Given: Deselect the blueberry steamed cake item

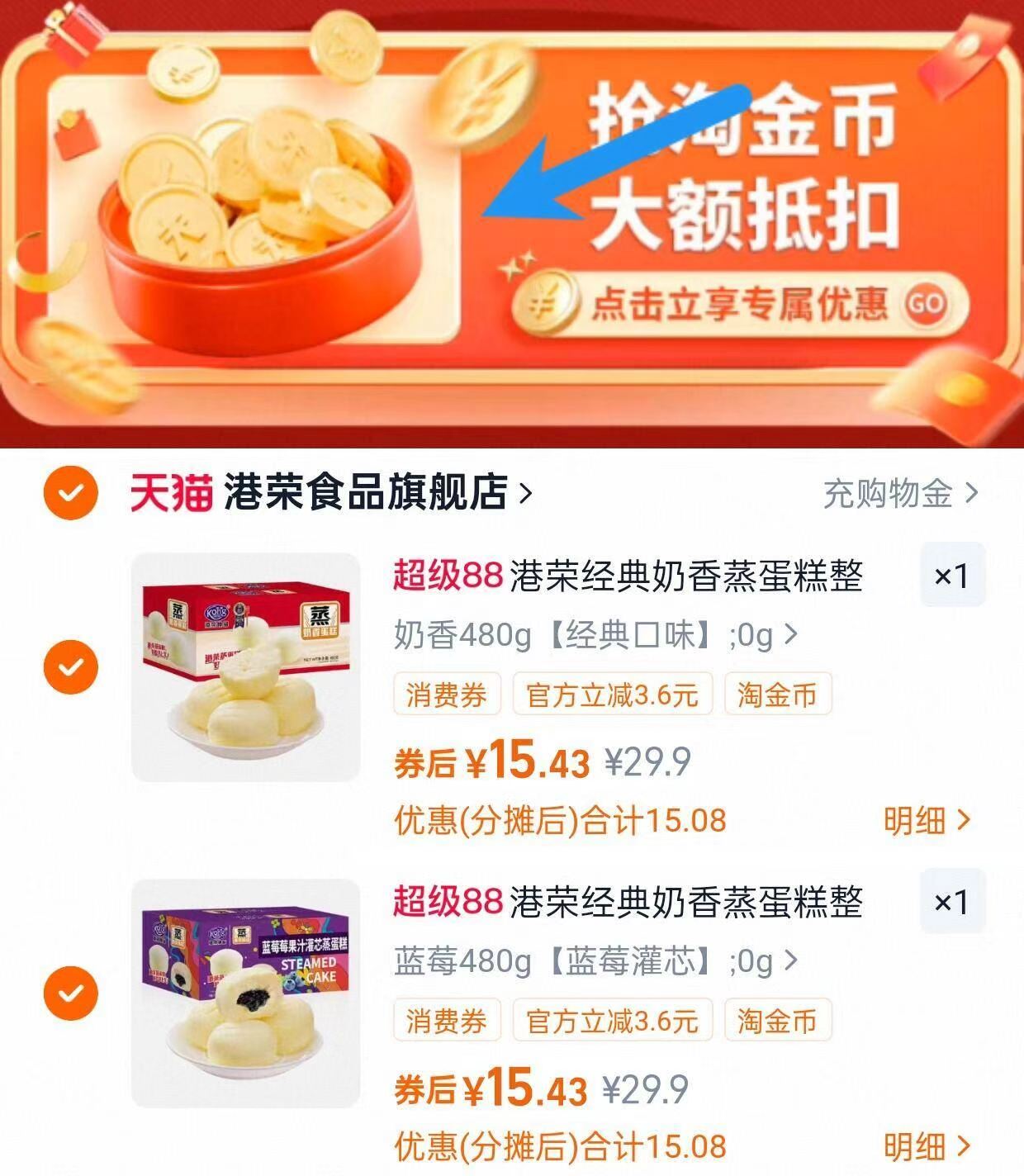Looking at the screenshot, I should [x=73, y=993].
